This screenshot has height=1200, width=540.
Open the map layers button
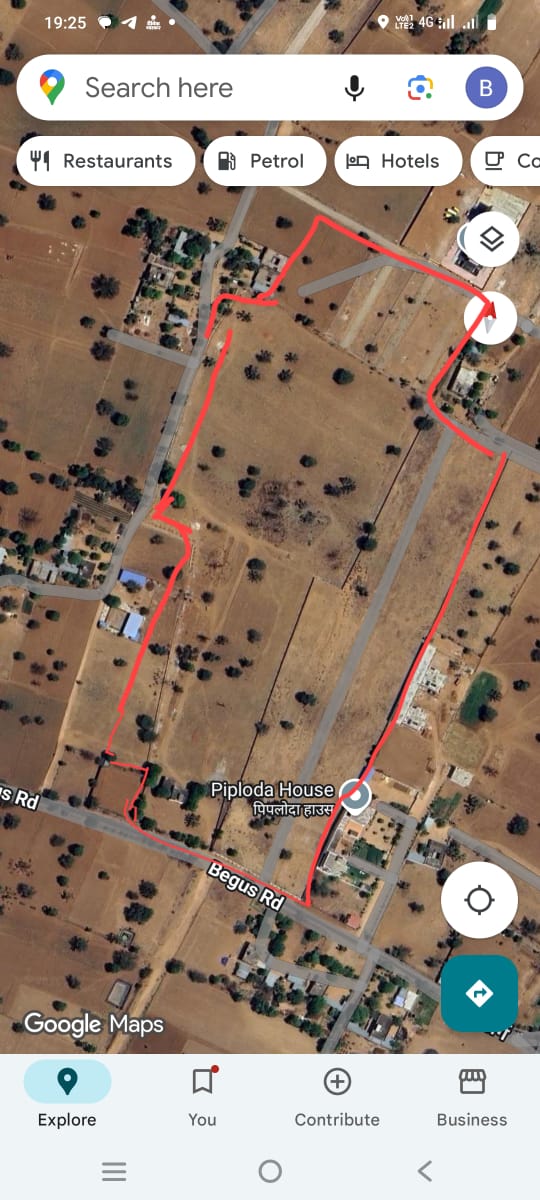tap(491, 239)
